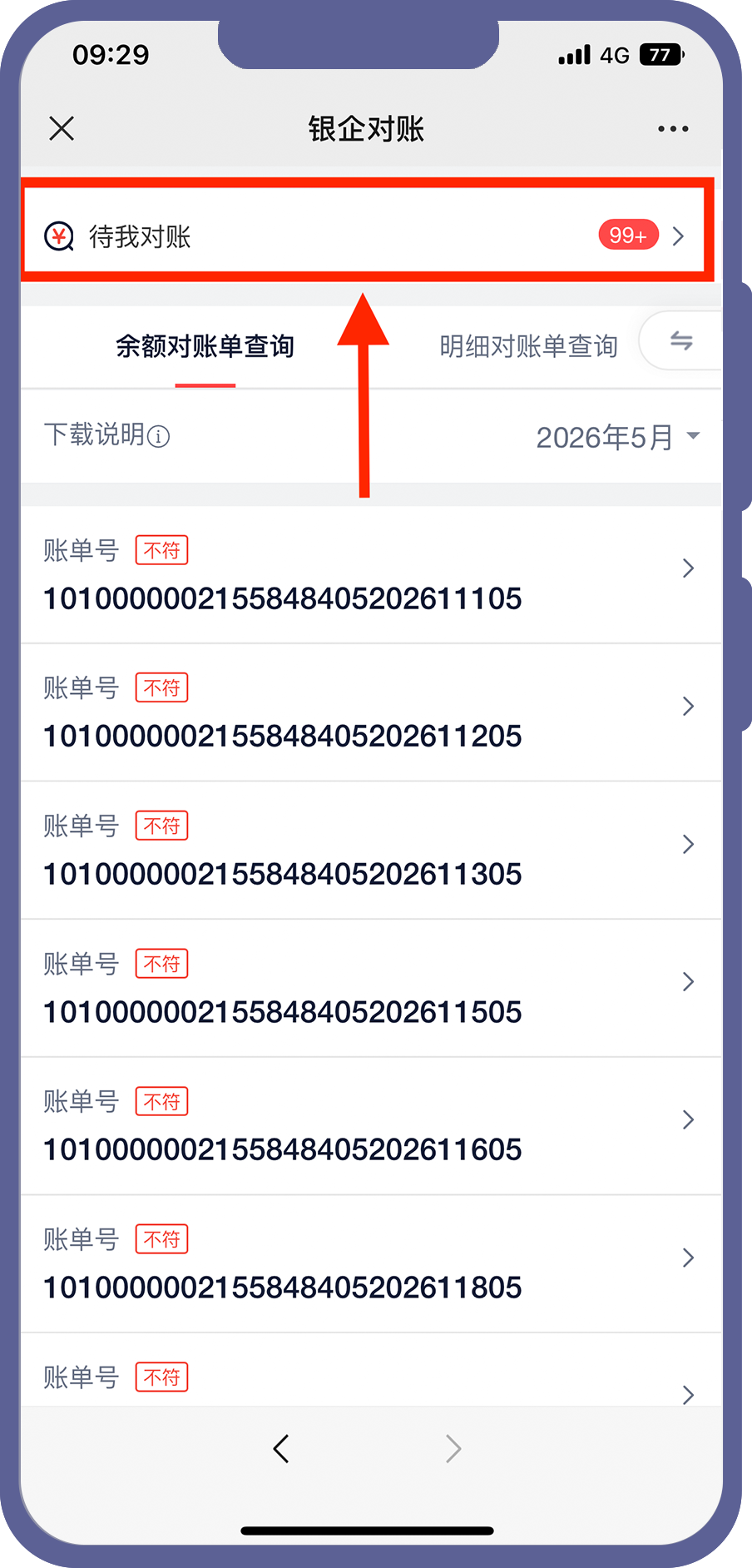752x1568 pixels.
Task: Open statement ending in 611505
Action: coord(371,989)
